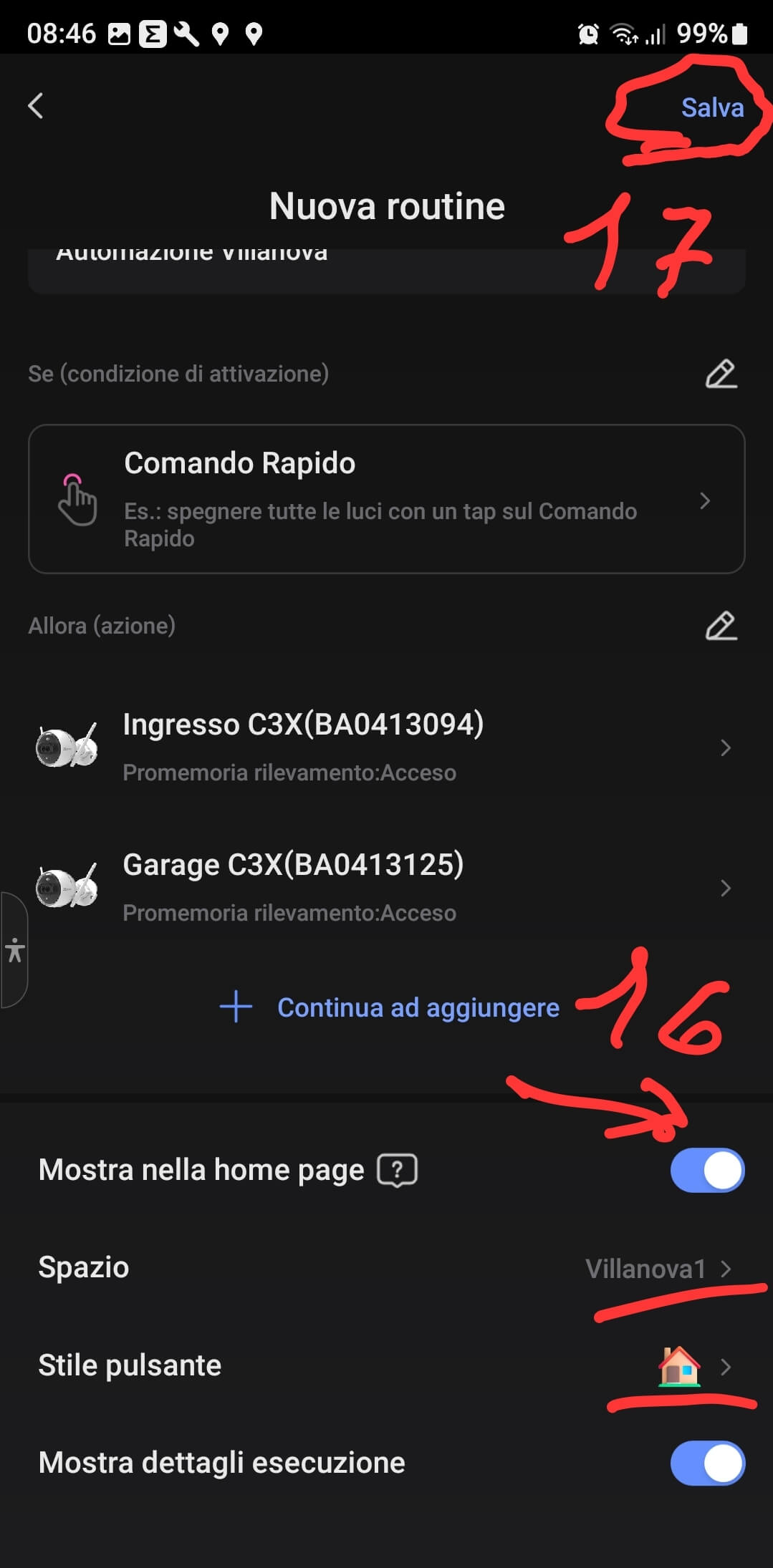The image size is (773, 1568).
Task: Open the Garage C3X camera action
Action: click(x=386, y=888)
